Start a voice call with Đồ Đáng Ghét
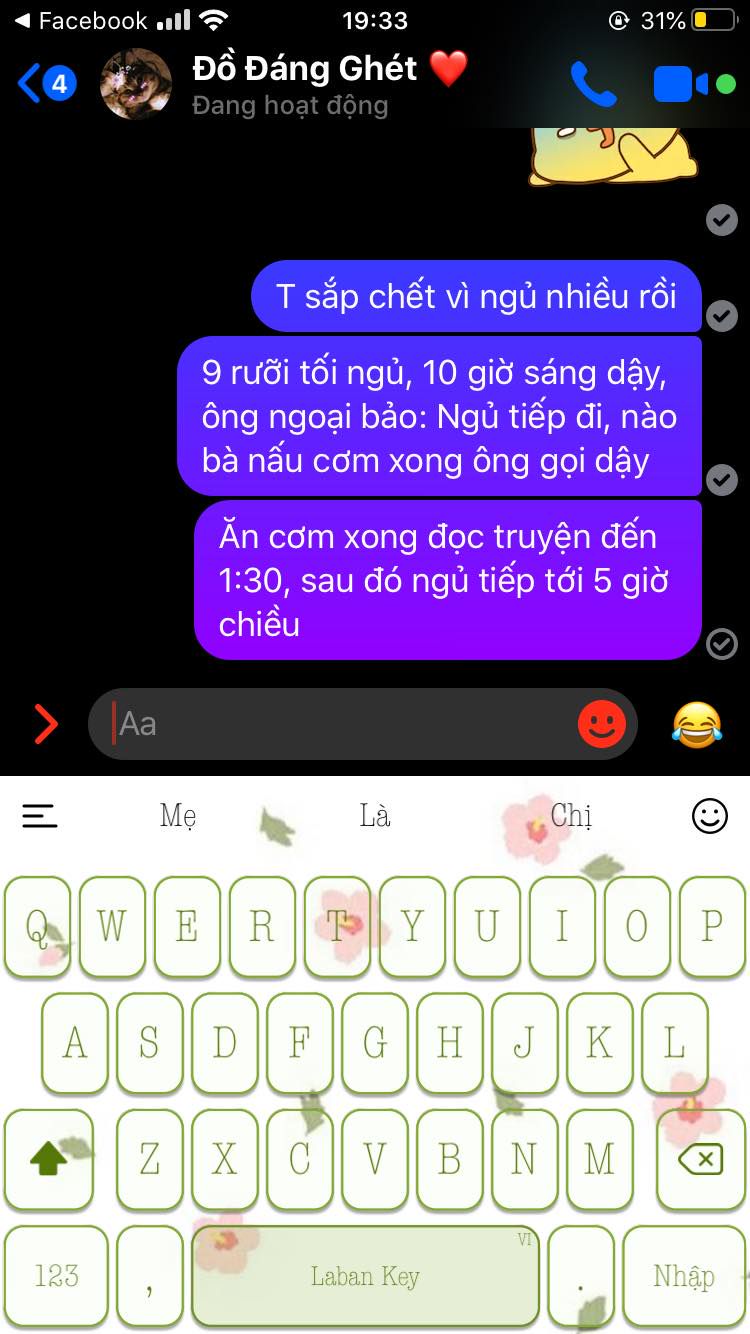Image resolution: width=750 pixels, height=1334 pixels. pos(593,84)
